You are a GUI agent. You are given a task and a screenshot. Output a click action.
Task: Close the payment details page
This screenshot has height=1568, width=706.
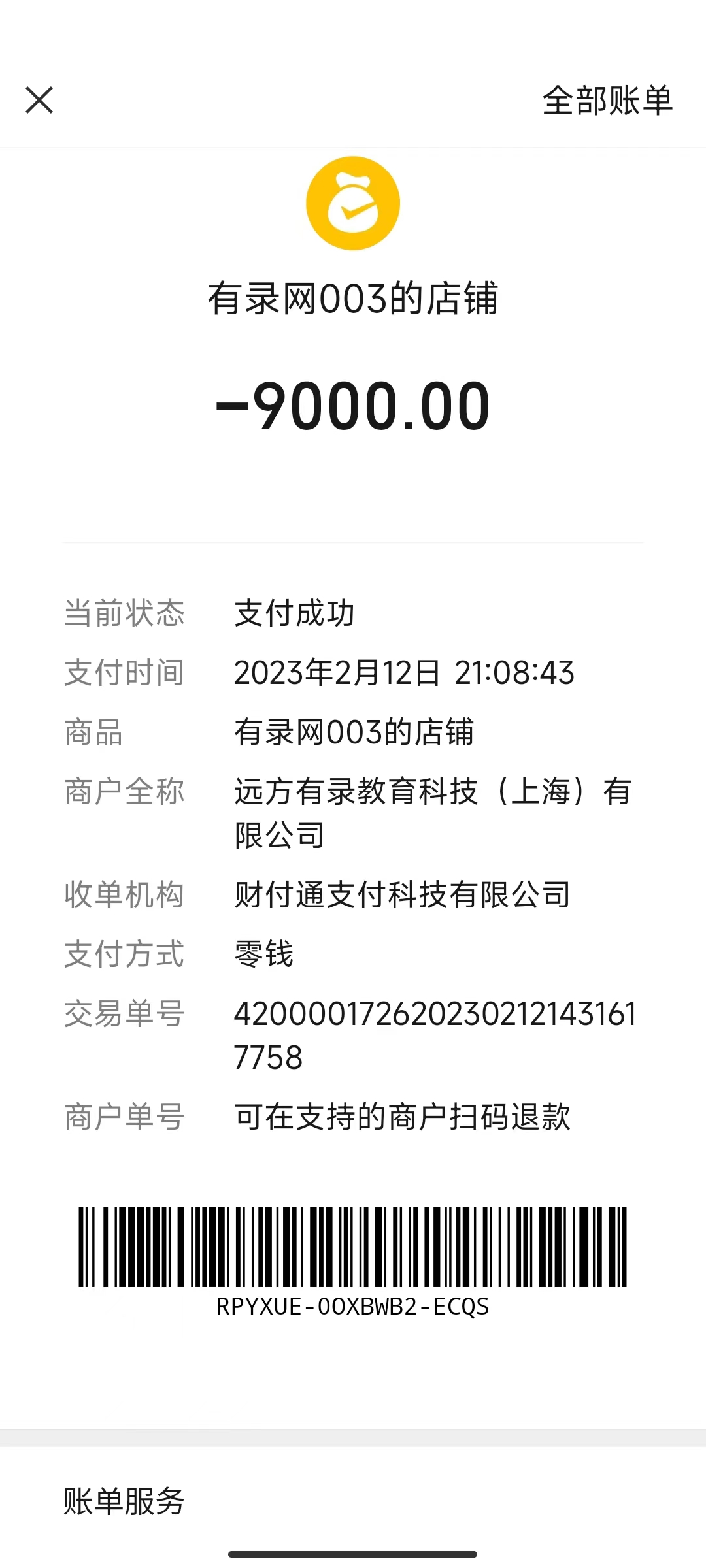[39, 101]
